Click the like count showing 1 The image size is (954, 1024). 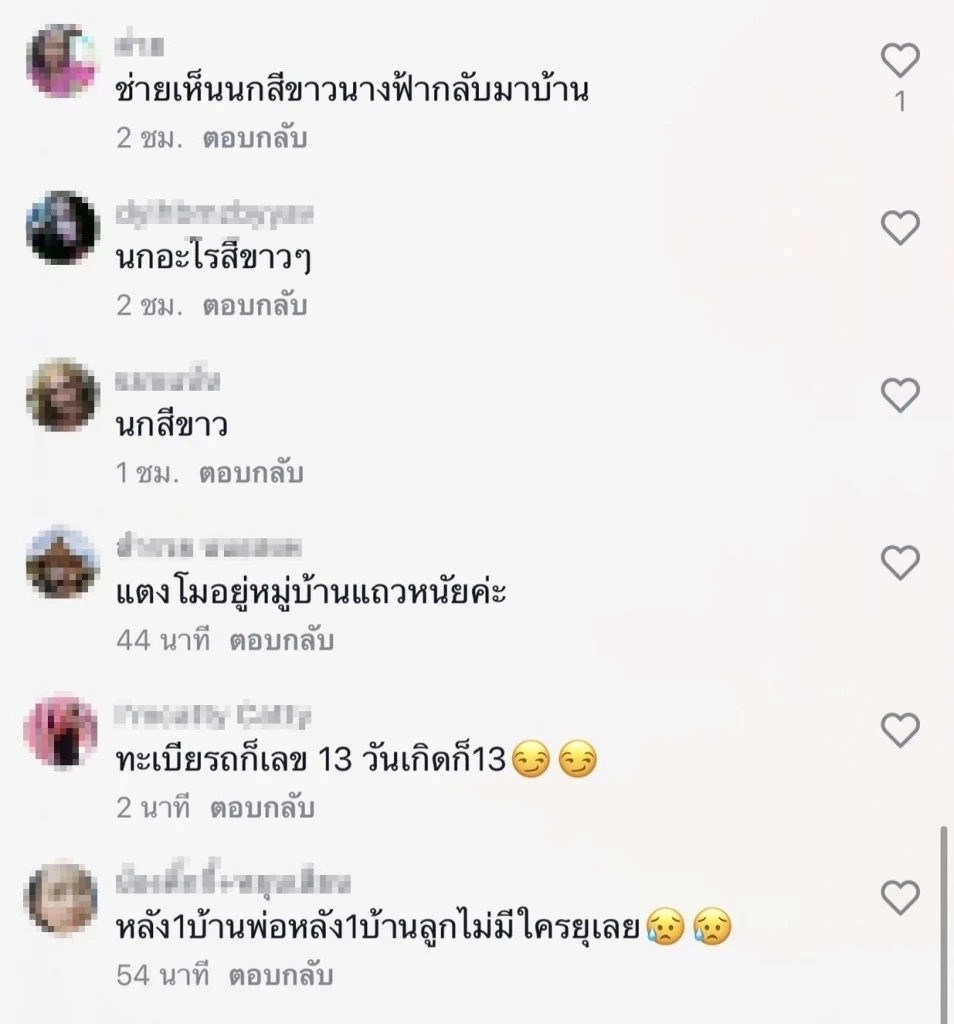pos(901,101)
